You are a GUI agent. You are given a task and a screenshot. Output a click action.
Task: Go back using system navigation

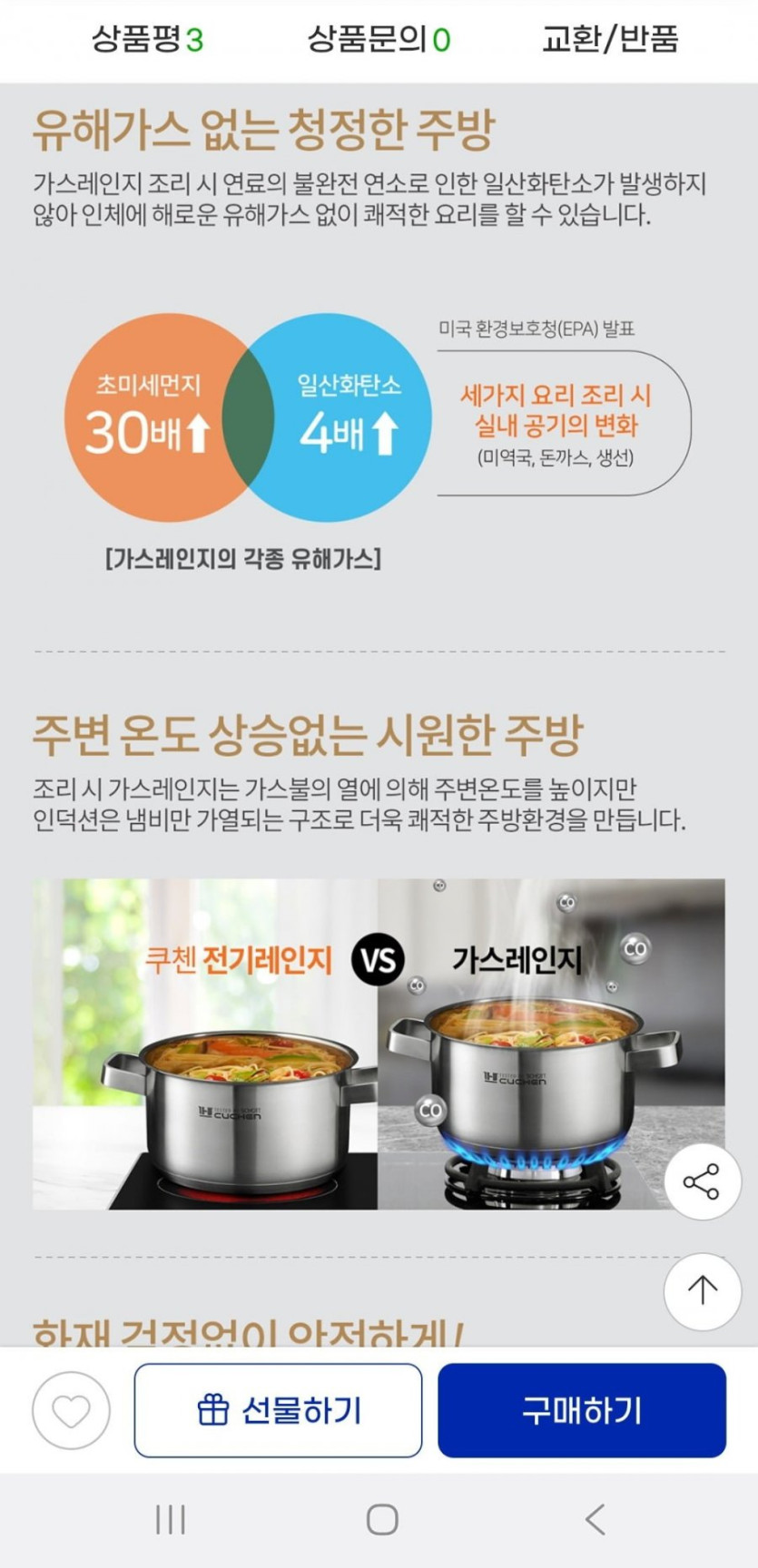[595, 1519]
